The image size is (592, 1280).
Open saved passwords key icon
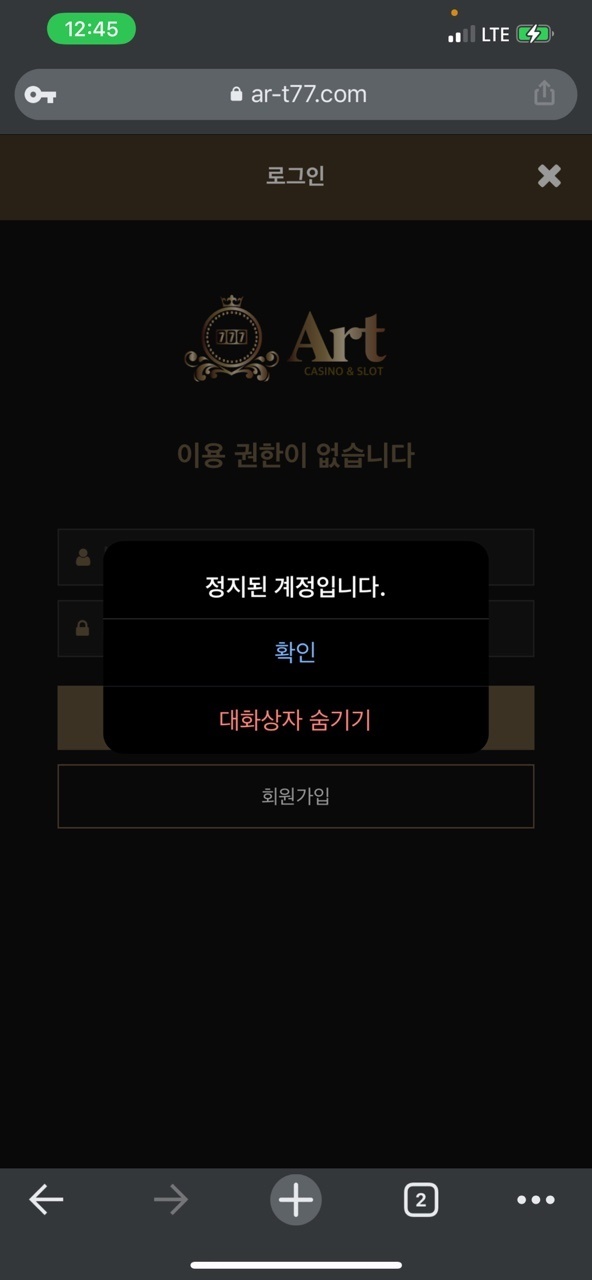tap(41, 95)
